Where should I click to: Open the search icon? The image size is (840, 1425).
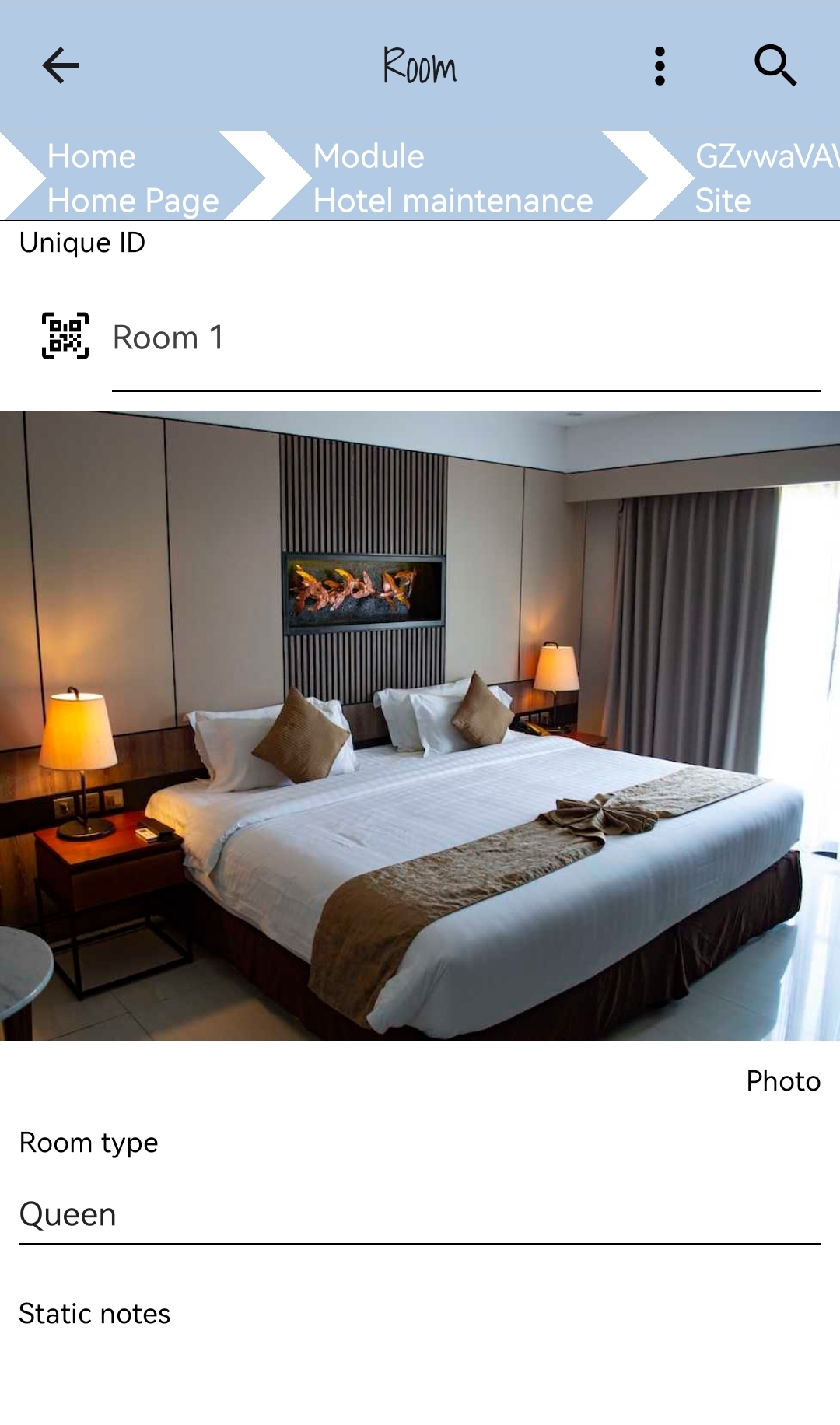click(775, 65)
